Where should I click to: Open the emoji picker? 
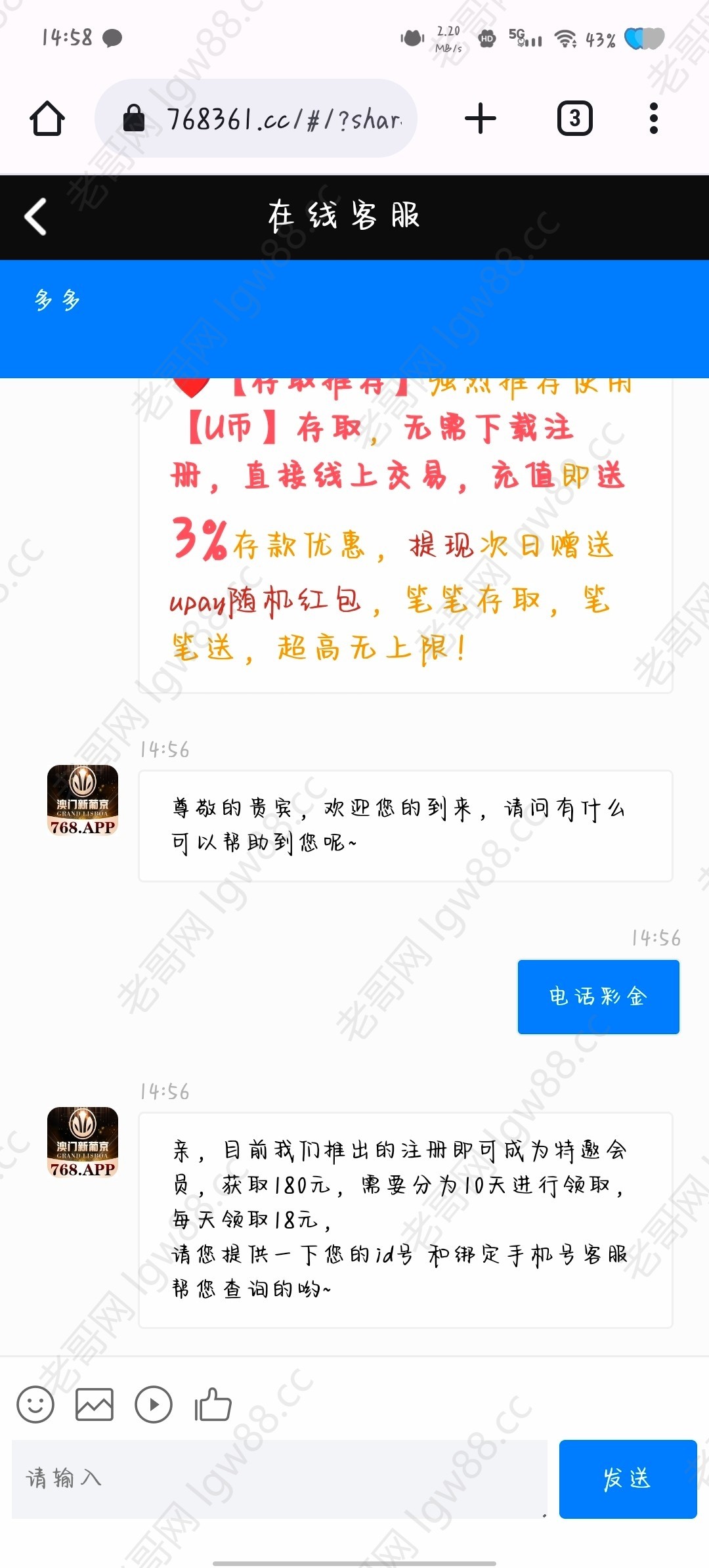pos(35,1405)
